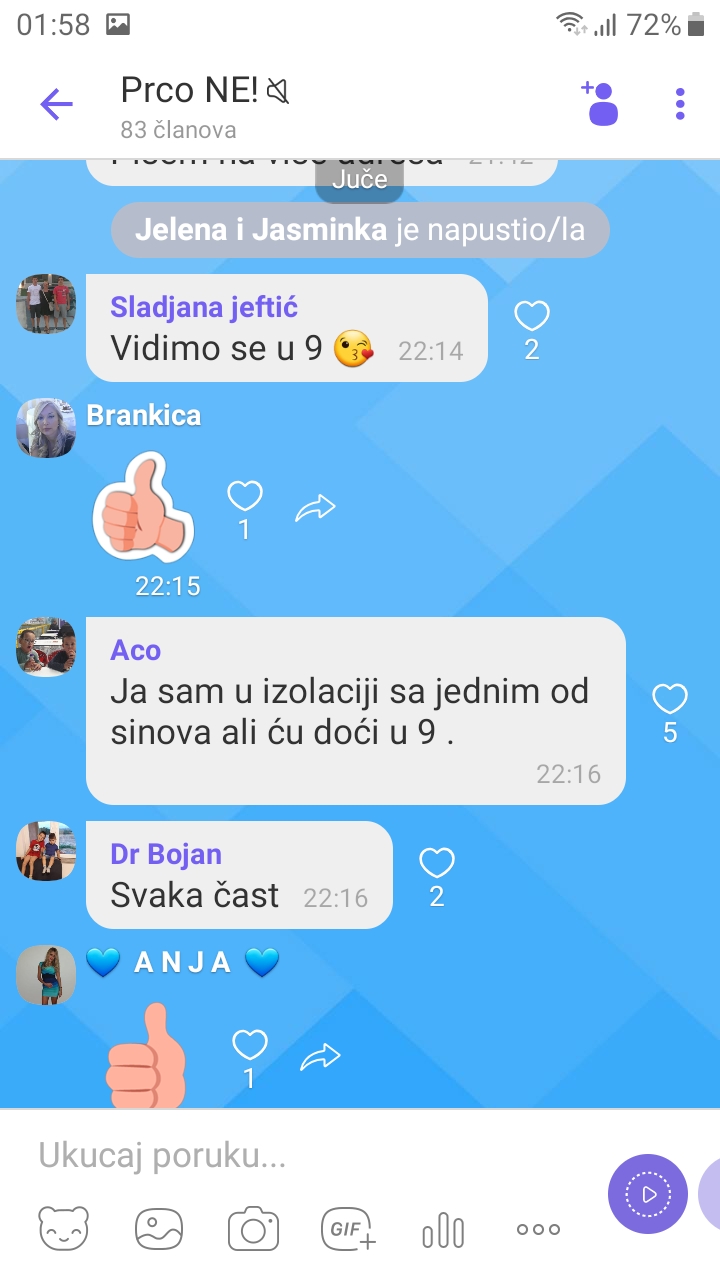Image resolution: width=720 pixels, height=1280 pixels.
Task: Open the sticker menu
Action: (64, 1229)
